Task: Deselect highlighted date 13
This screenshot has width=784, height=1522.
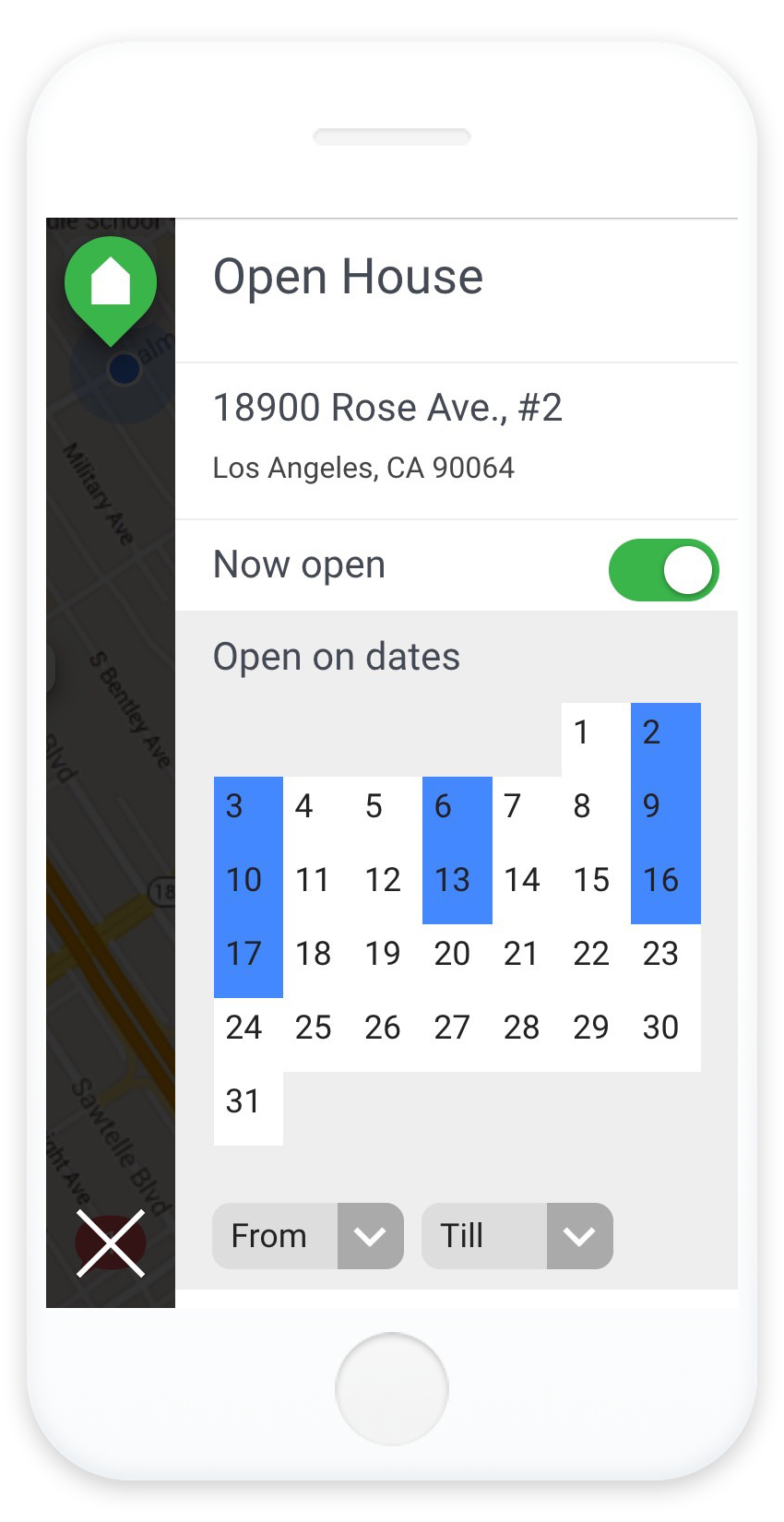Action: (x=457, y=887)
